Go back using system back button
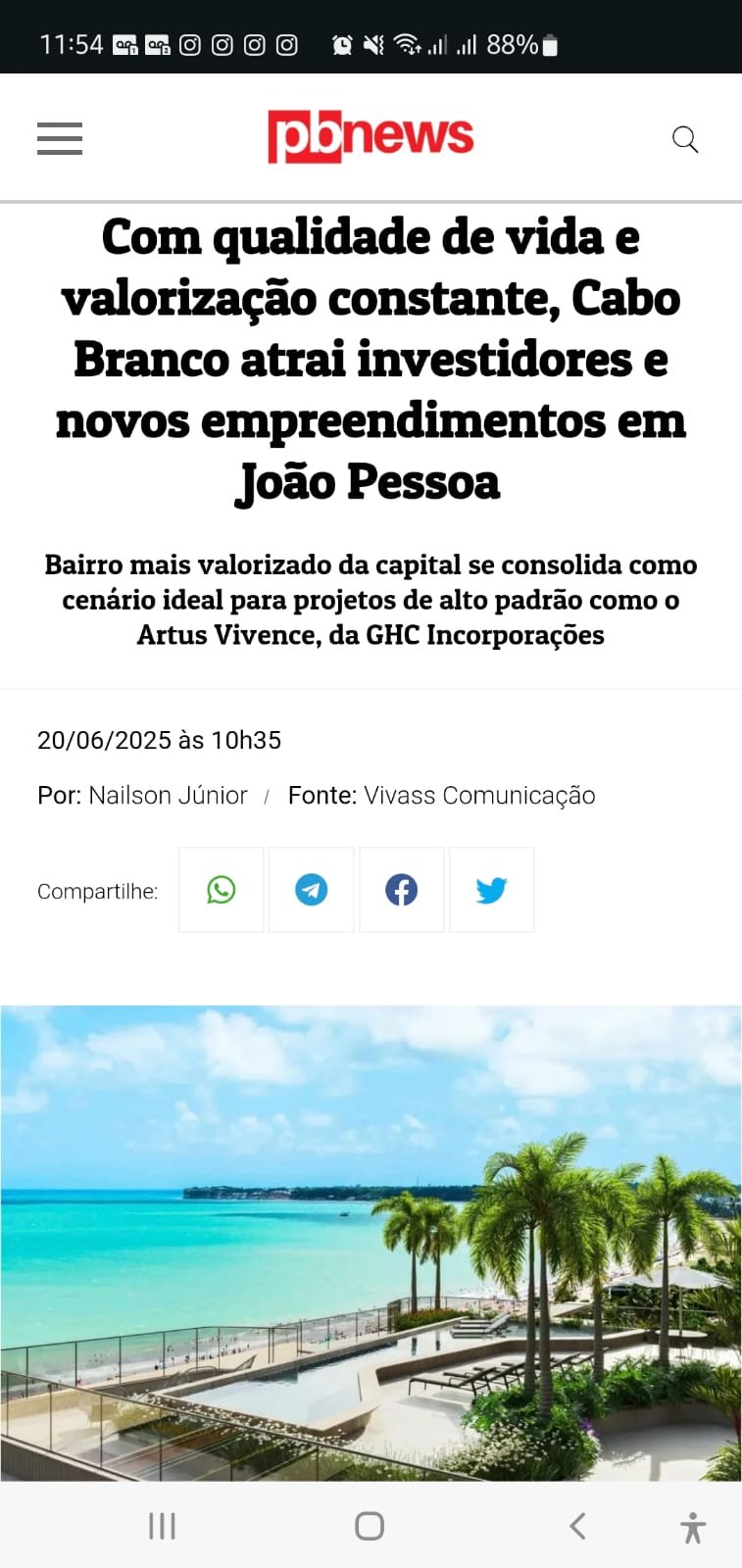742x1568 pixels. click(x=577, y=1526)
